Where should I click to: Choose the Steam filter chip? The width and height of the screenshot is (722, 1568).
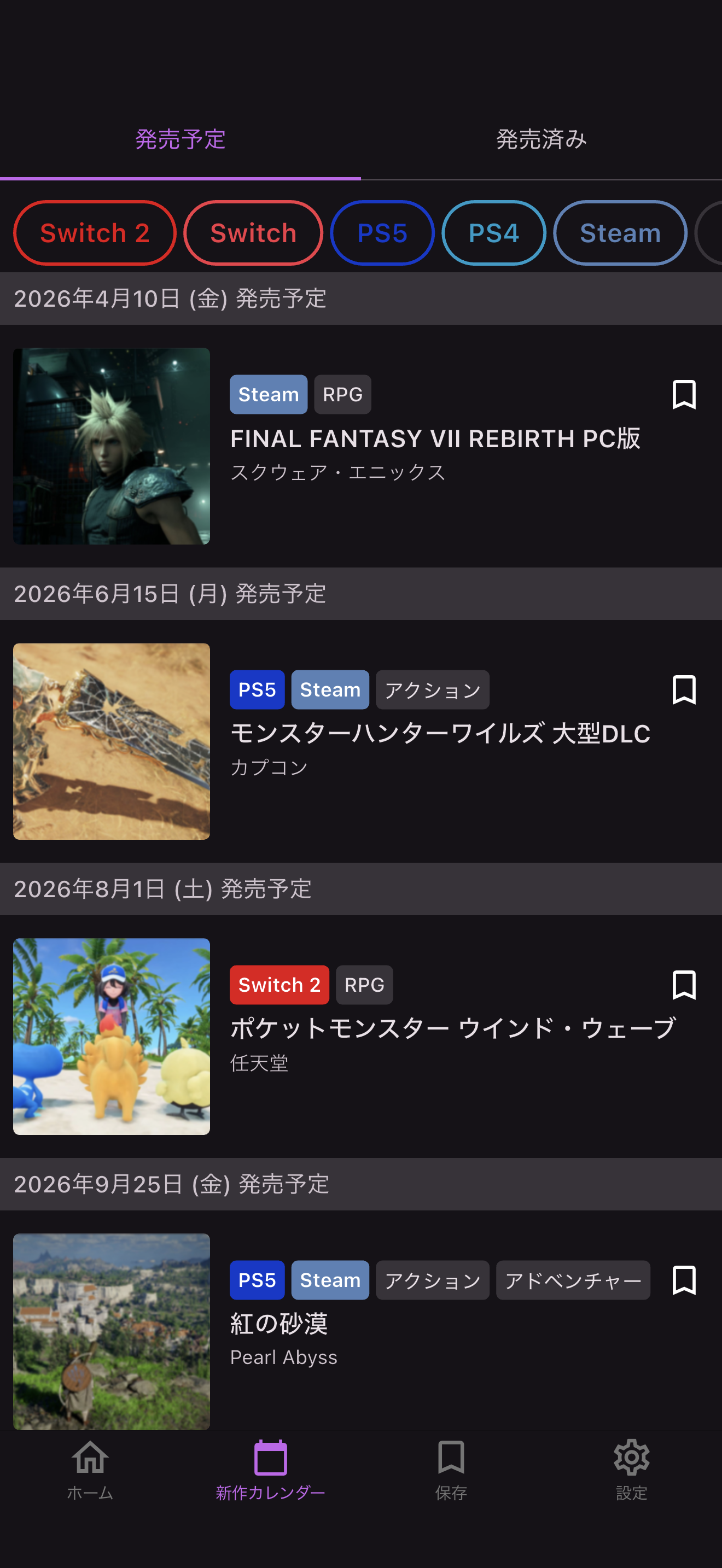click(620, 233)
